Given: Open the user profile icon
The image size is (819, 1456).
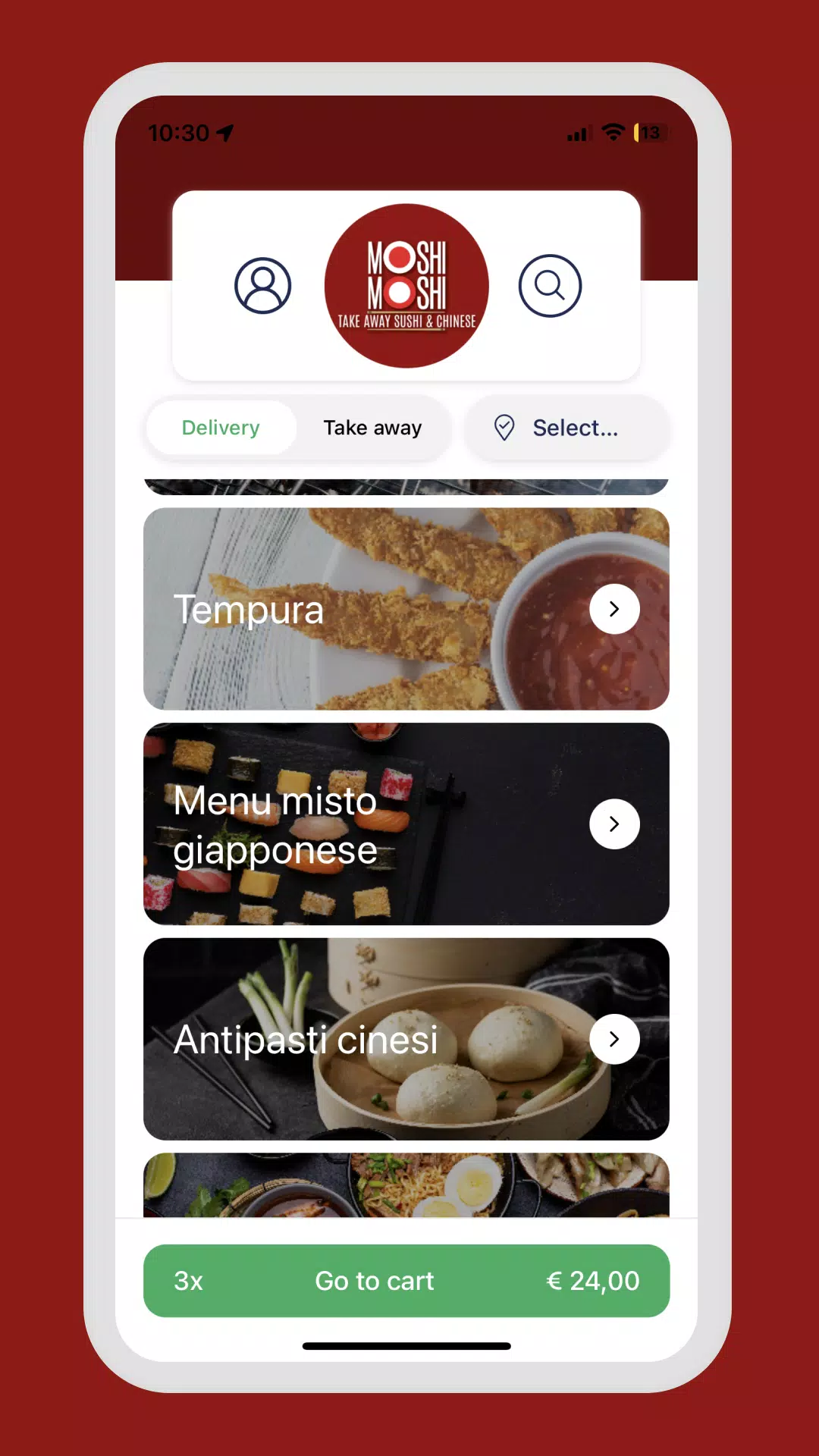Looking at the screenshot, I should click(x=262, y=286).
